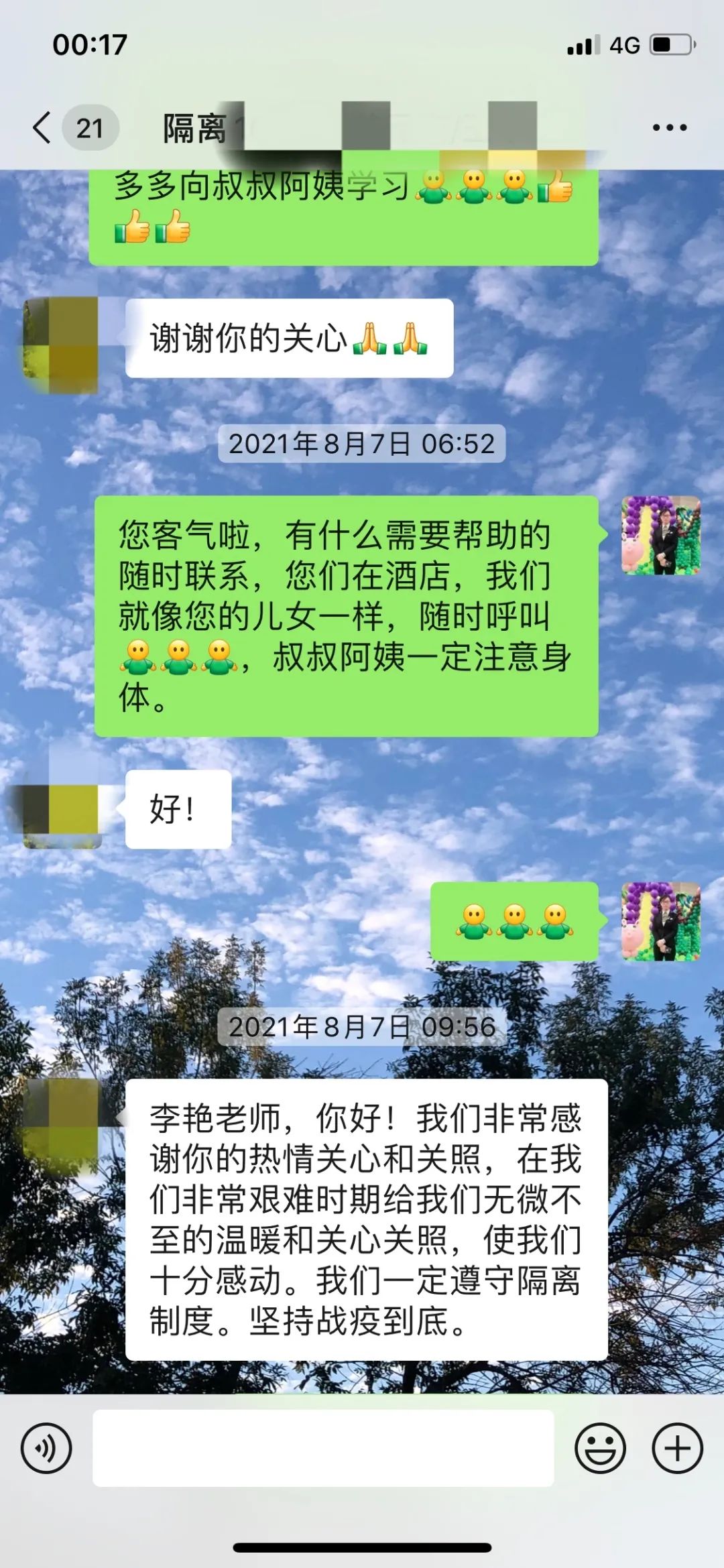Viewport: 724px width, 1568px height.
Task: Open the three-dot chat info menu
Action: tap(669, 127)
